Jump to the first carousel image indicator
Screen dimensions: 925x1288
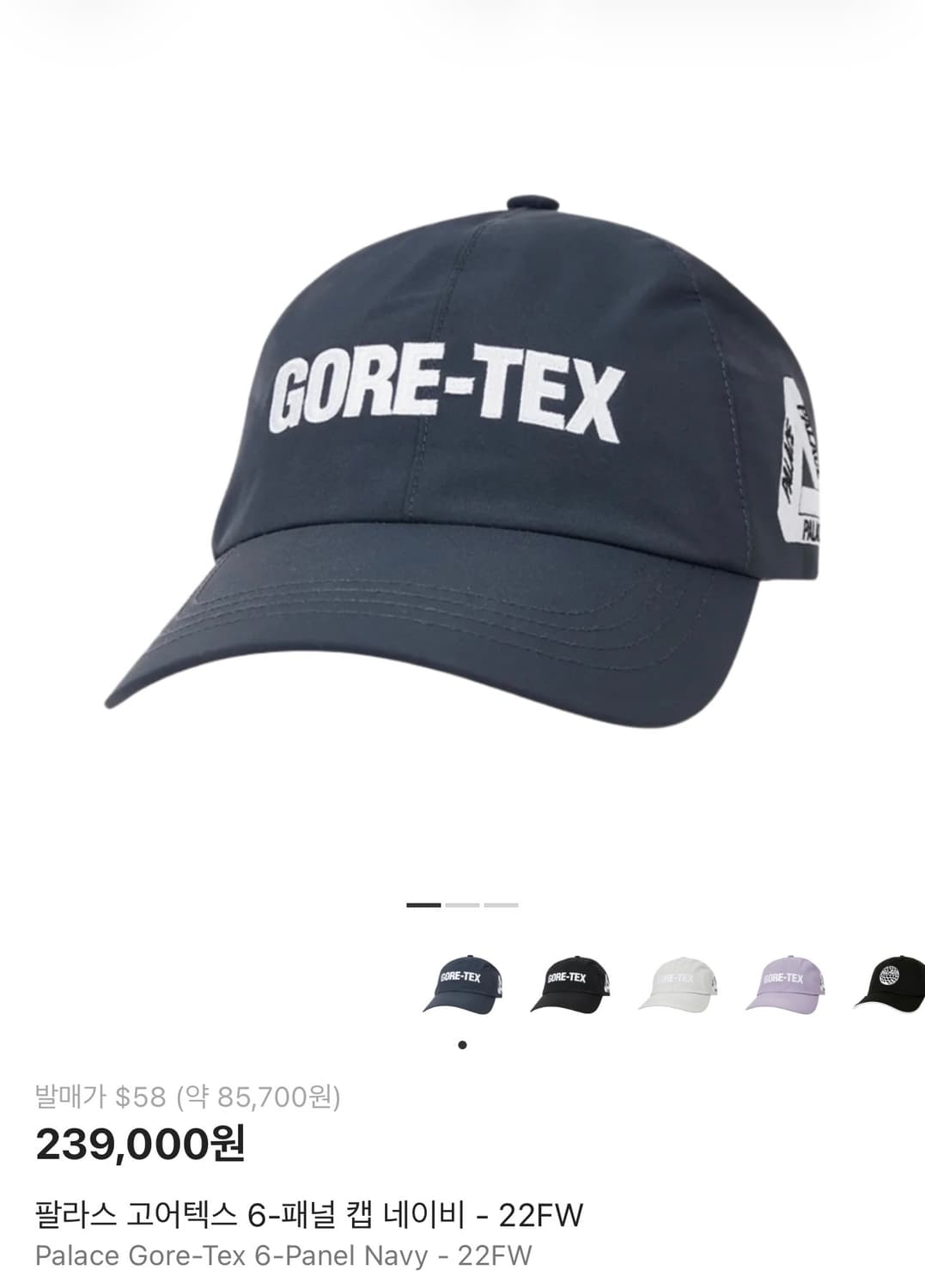pos(424,905)
